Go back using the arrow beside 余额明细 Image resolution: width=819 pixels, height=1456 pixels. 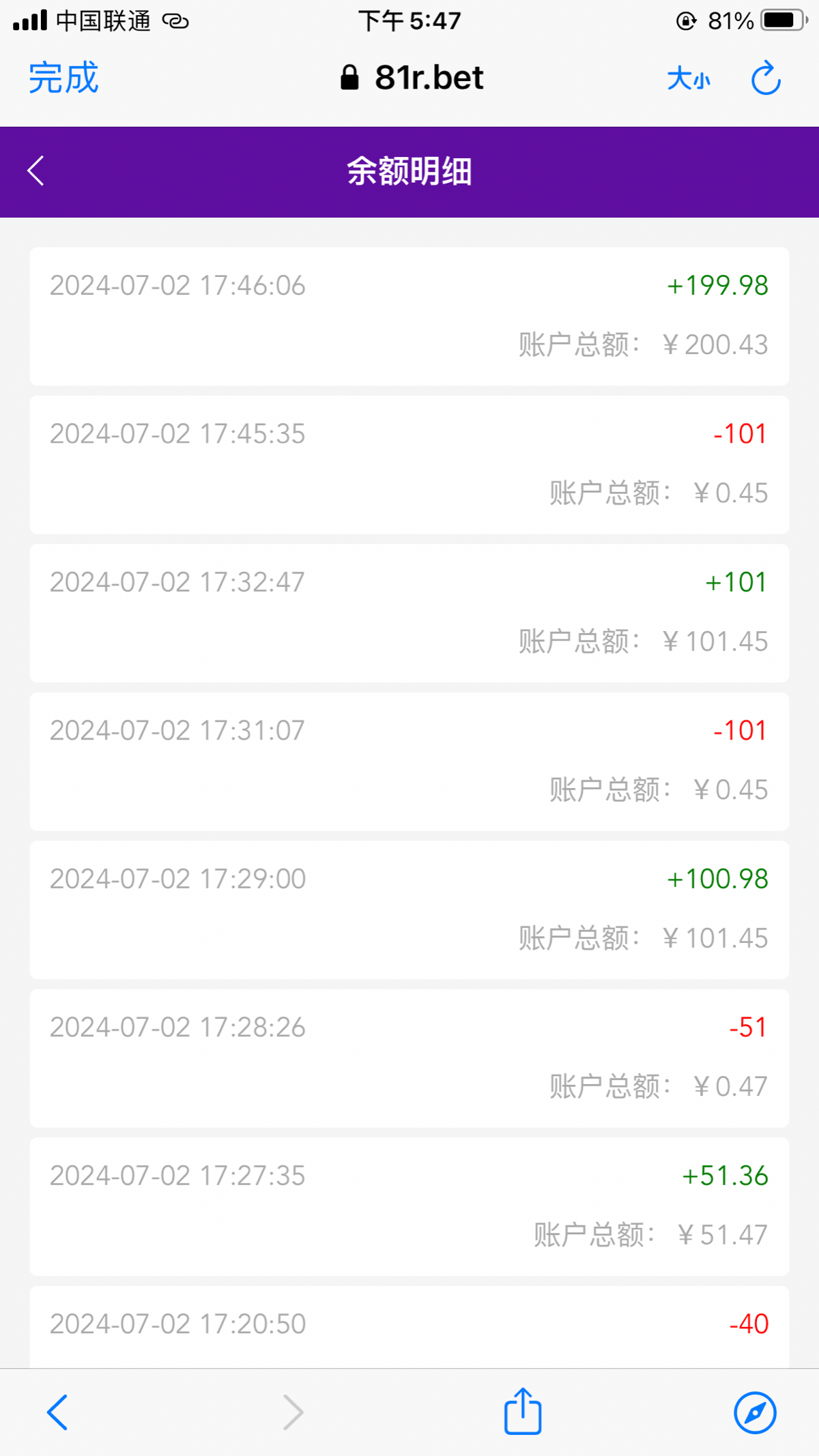coord(36,171)
